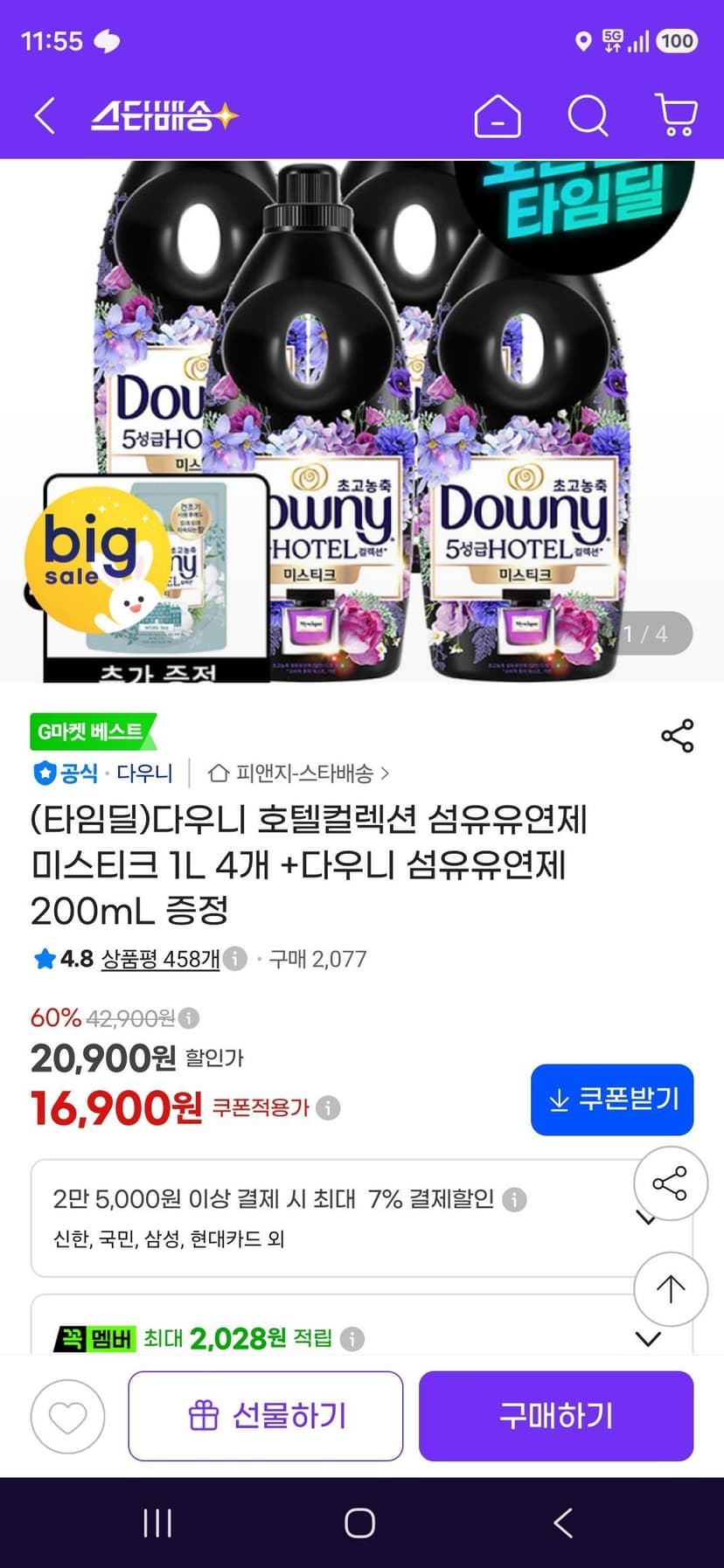Tap the floating share button
The width and height of the screenshot is (724, 1568).
click(x=671, y=1183)
